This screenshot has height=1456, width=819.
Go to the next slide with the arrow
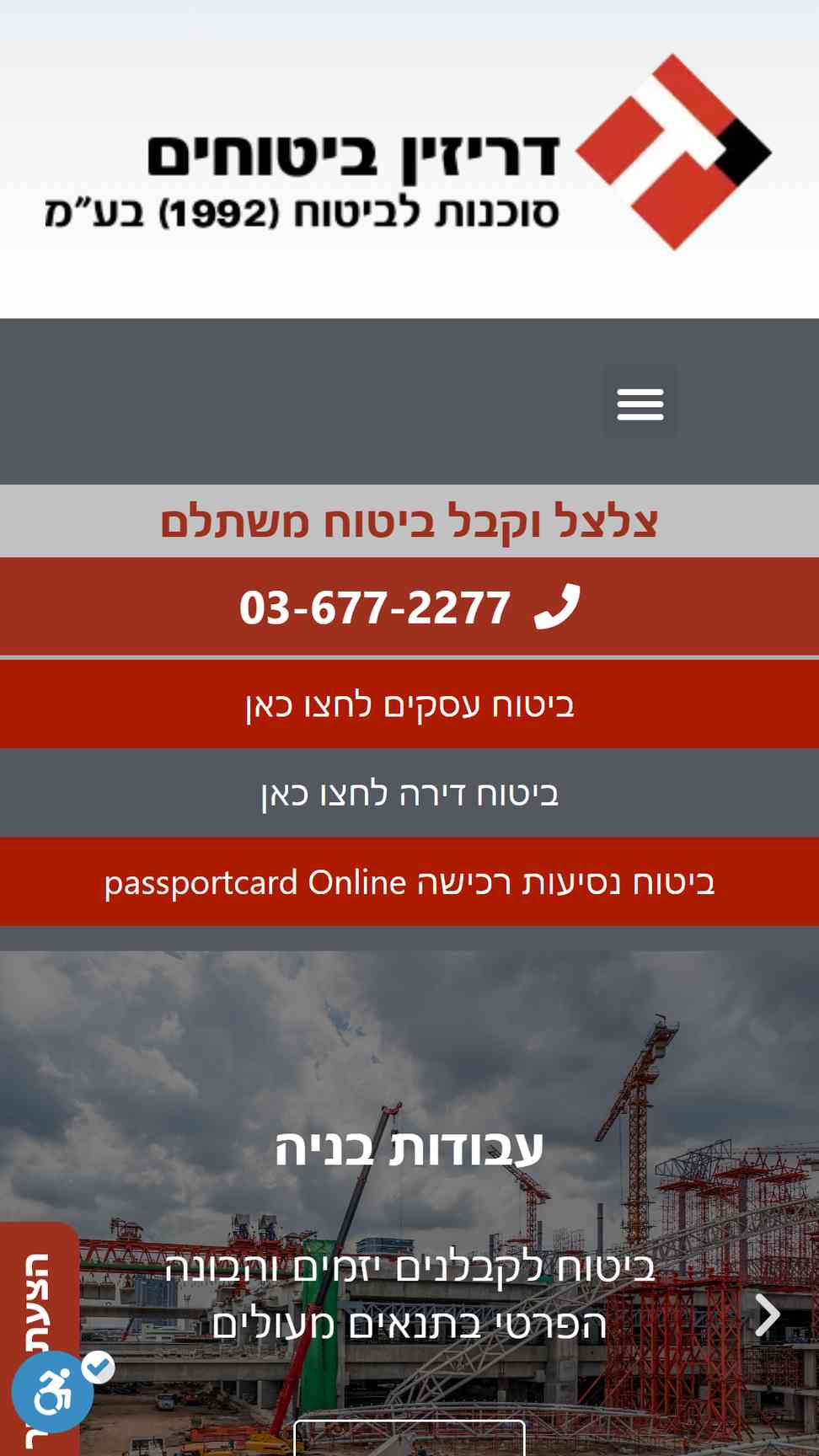pyautogui.click(x=768, y=1314)
